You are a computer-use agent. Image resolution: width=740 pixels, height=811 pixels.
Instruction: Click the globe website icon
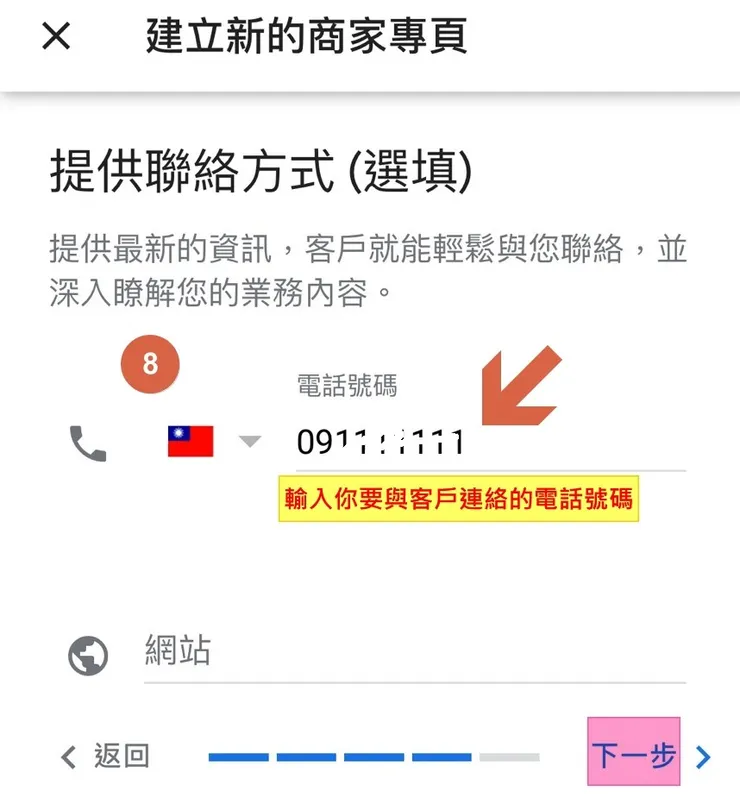(x=88, y=650)
